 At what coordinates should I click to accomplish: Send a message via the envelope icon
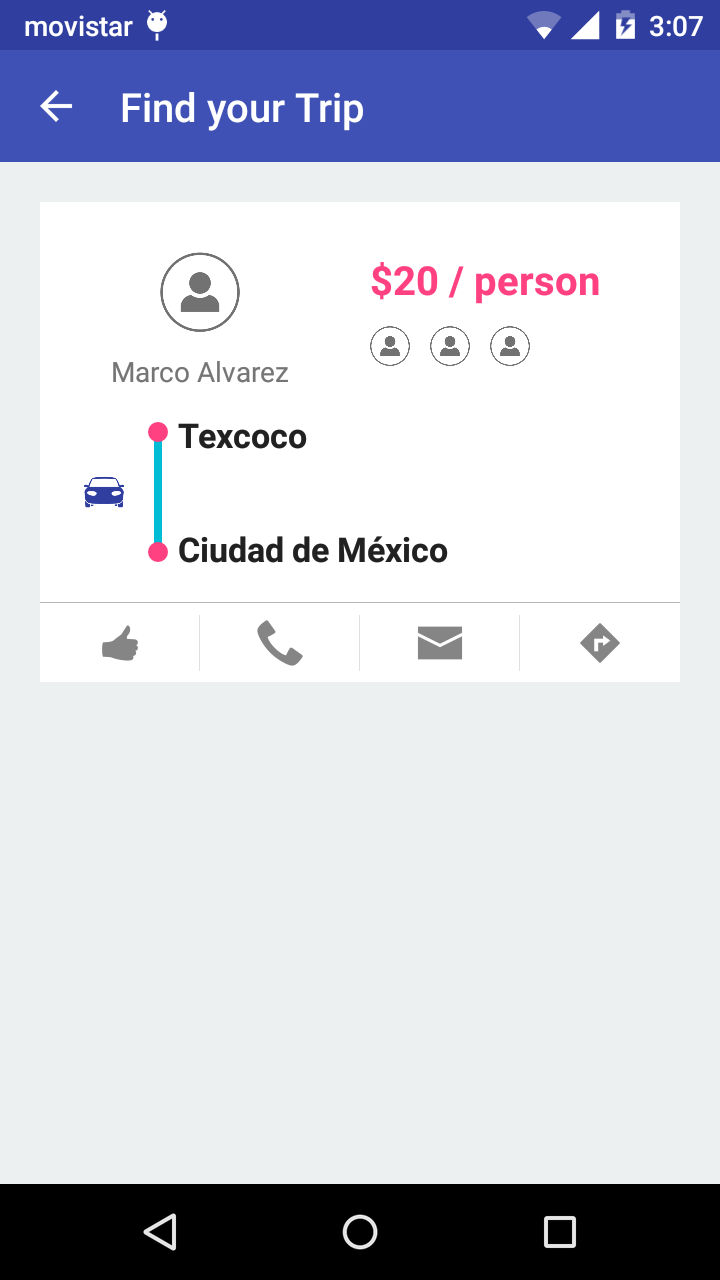pos(440,643)
